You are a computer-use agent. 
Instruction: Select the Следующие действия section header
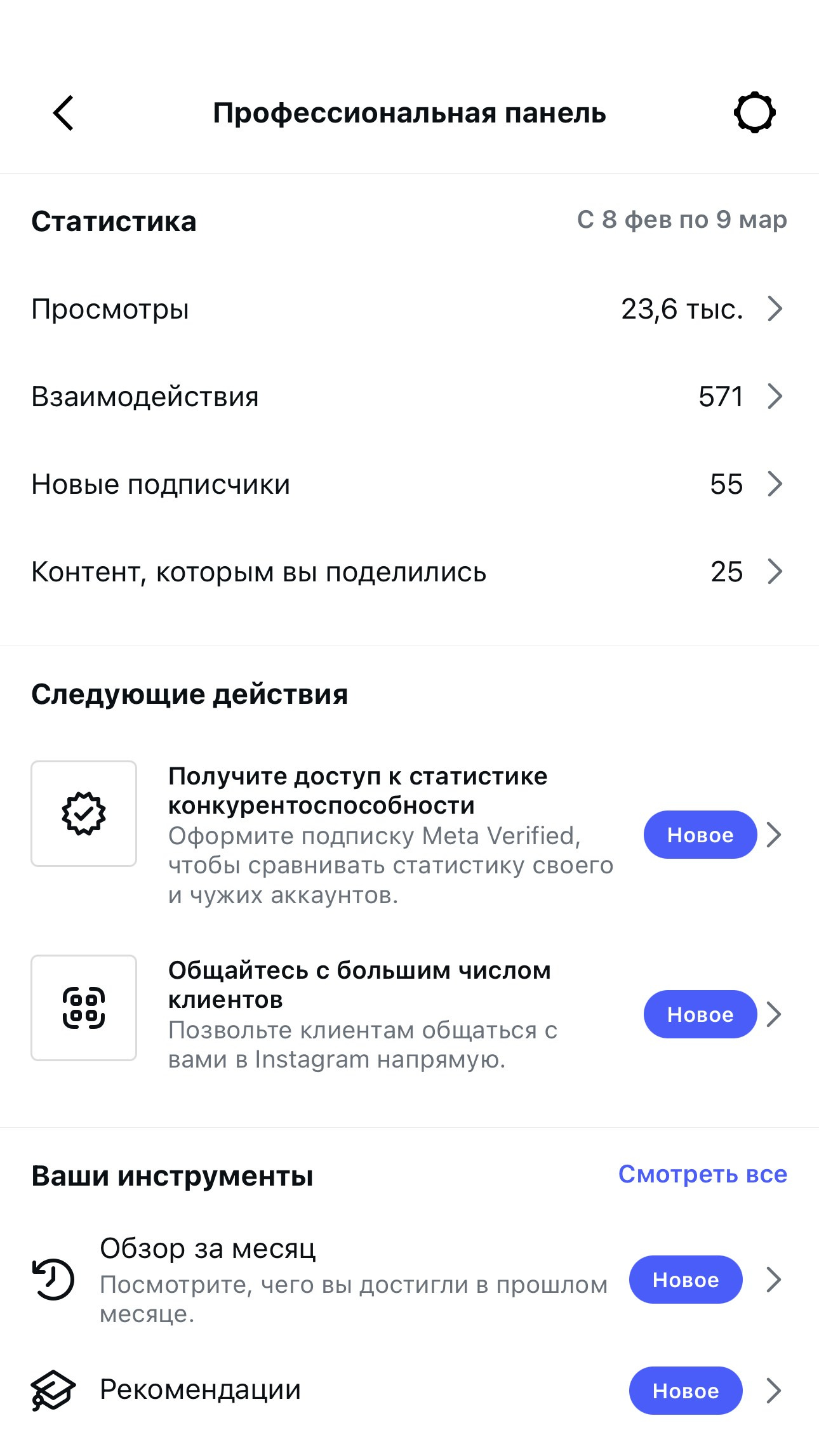click(x=190, y=694)
